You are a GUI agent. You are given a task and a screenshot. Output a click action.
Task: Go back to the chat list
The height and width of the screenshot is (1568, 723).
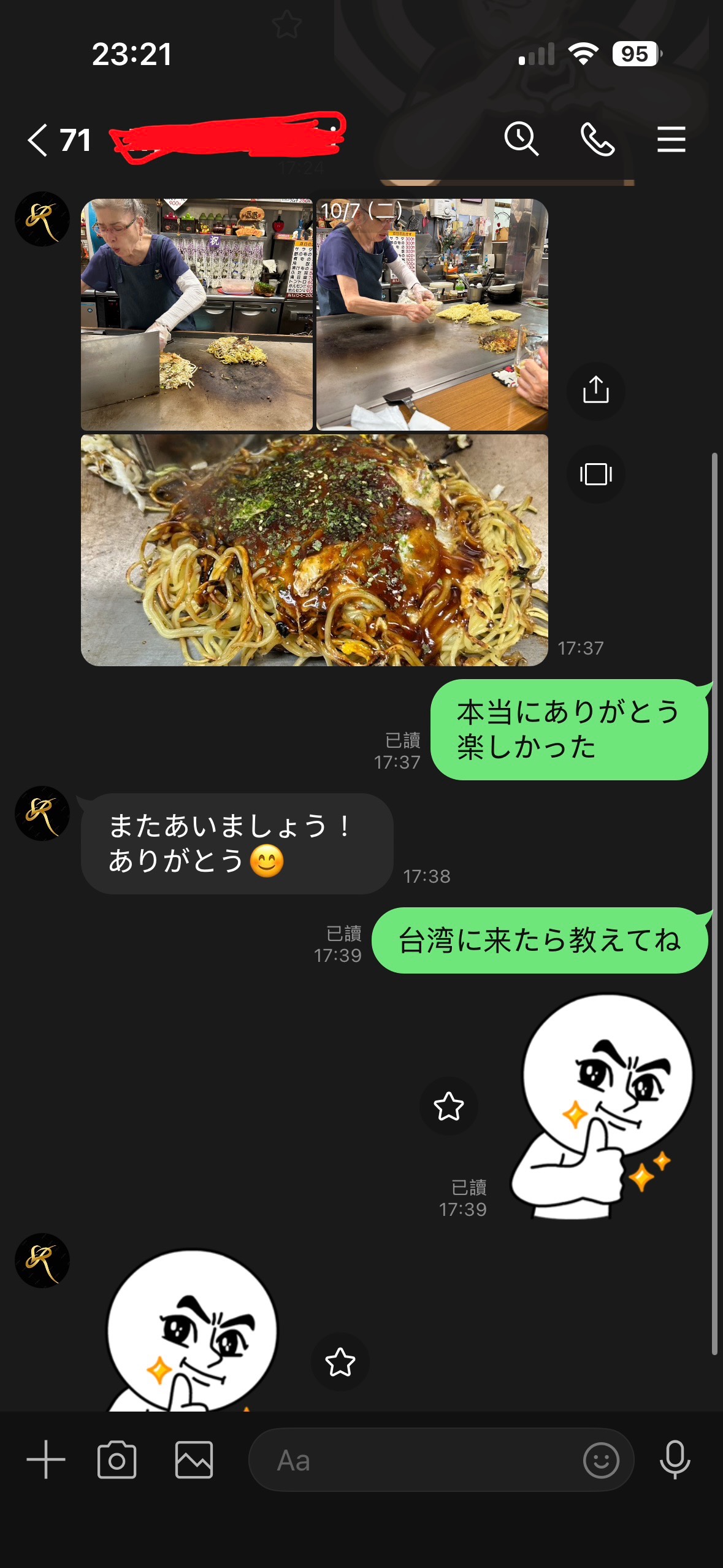[38, 140]
